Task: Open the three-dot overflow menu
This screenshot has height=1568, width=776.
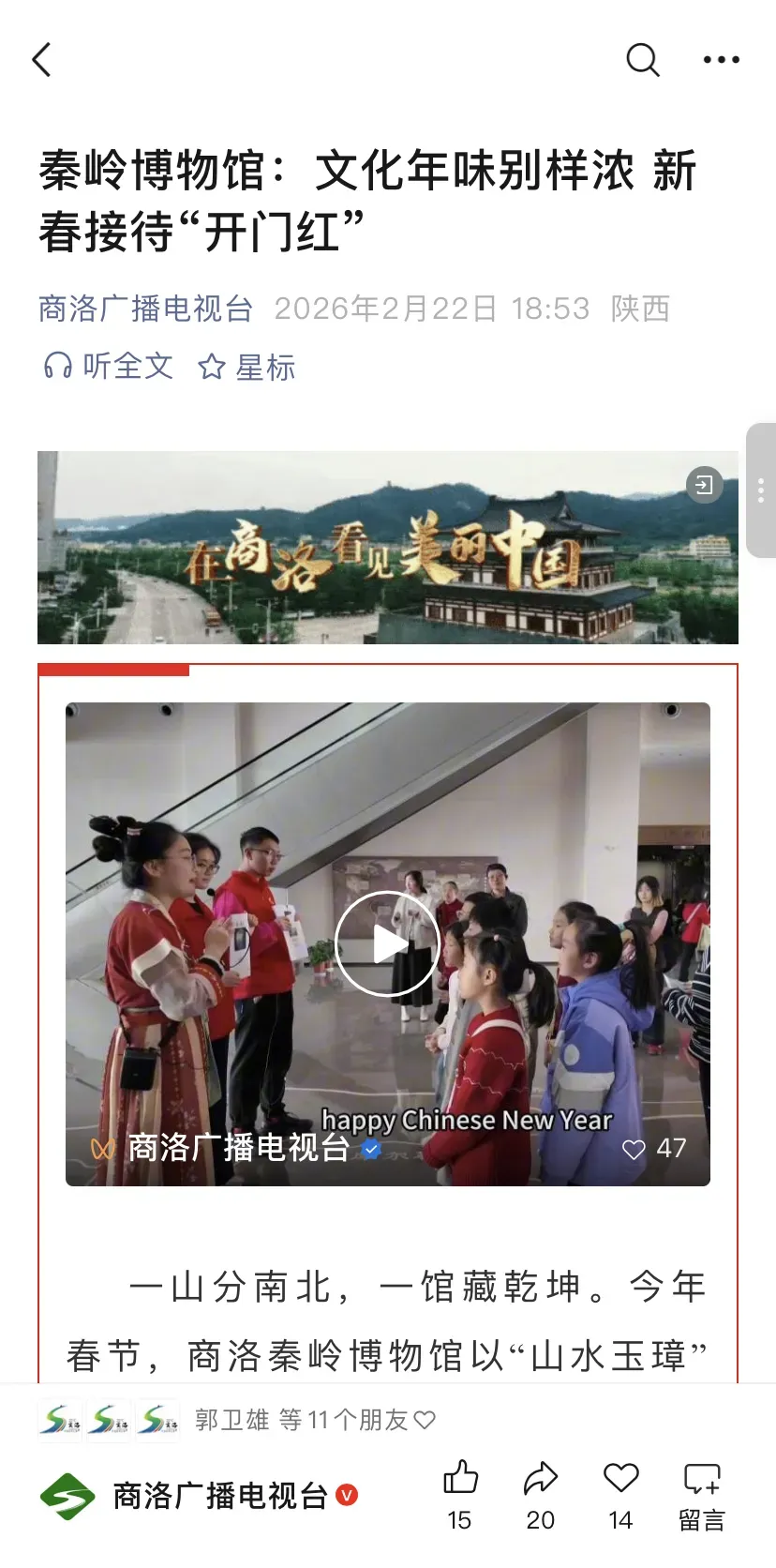Action: coord(721,60)
